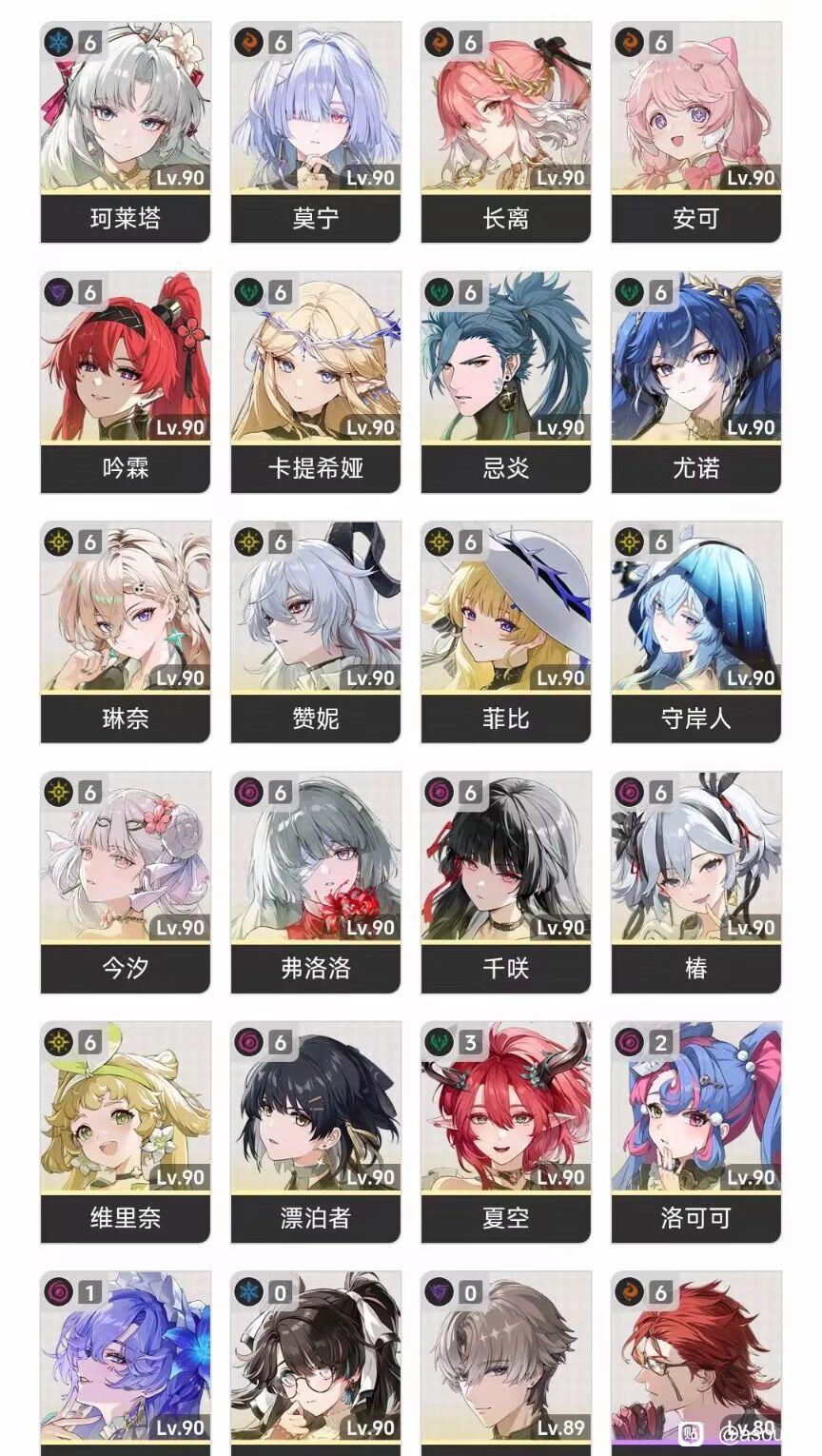Image resolution: width=822 pixels, height=1456 pixels.
Task: Tap the 洛可可 character card
Action: point(695,1132)
